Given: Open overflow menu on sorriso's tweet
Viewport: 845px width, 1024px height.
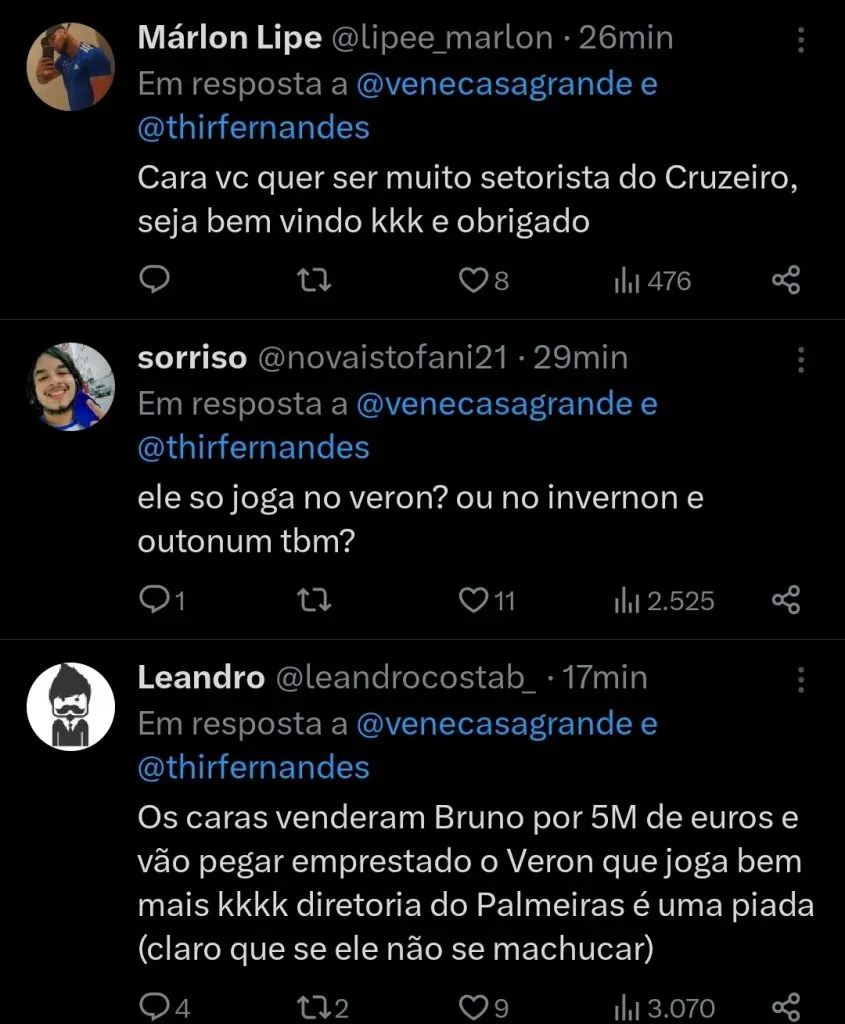Looking at the screenshot, I should pos(800,360).
